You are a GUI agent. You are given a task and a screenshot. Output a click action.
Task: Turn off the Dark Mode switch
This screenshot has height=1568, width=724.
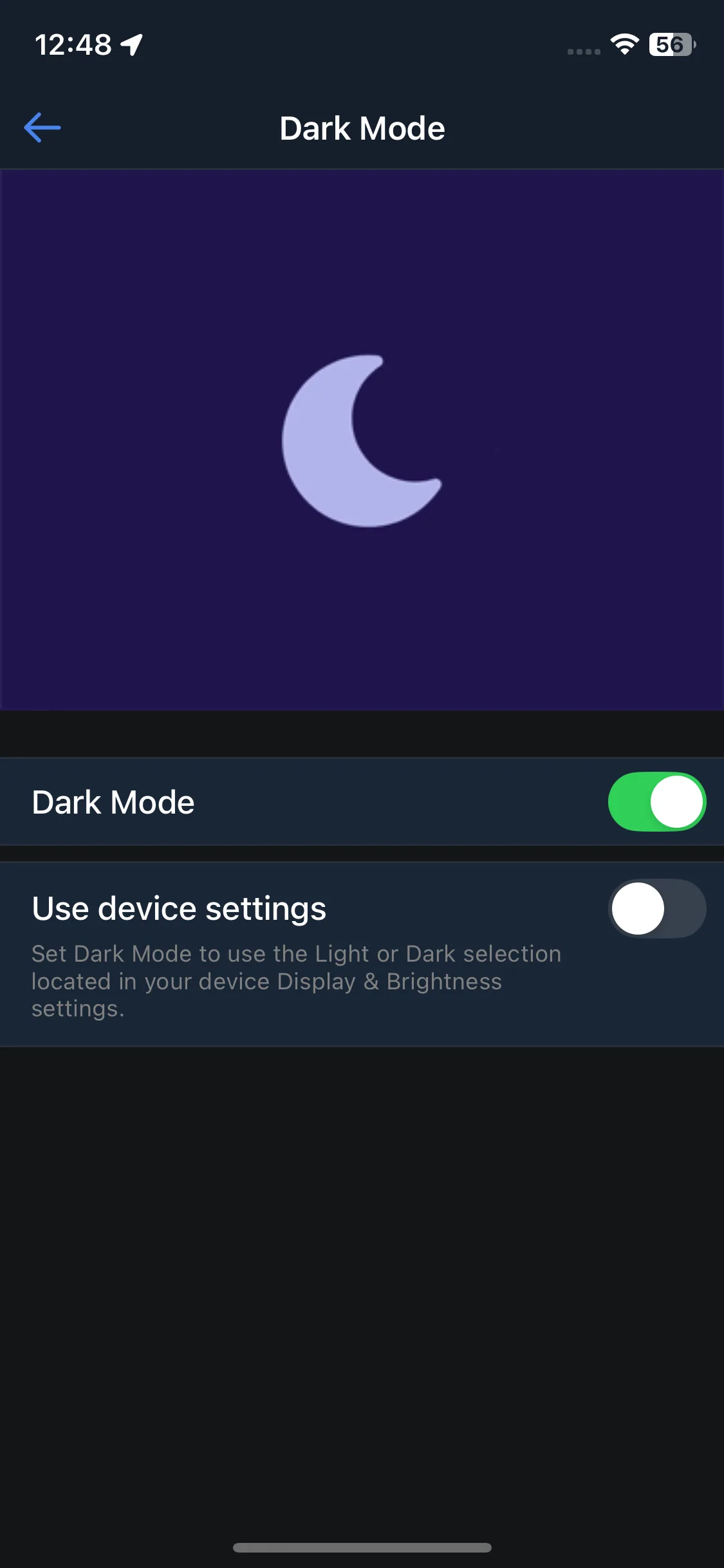pos(656,801)
